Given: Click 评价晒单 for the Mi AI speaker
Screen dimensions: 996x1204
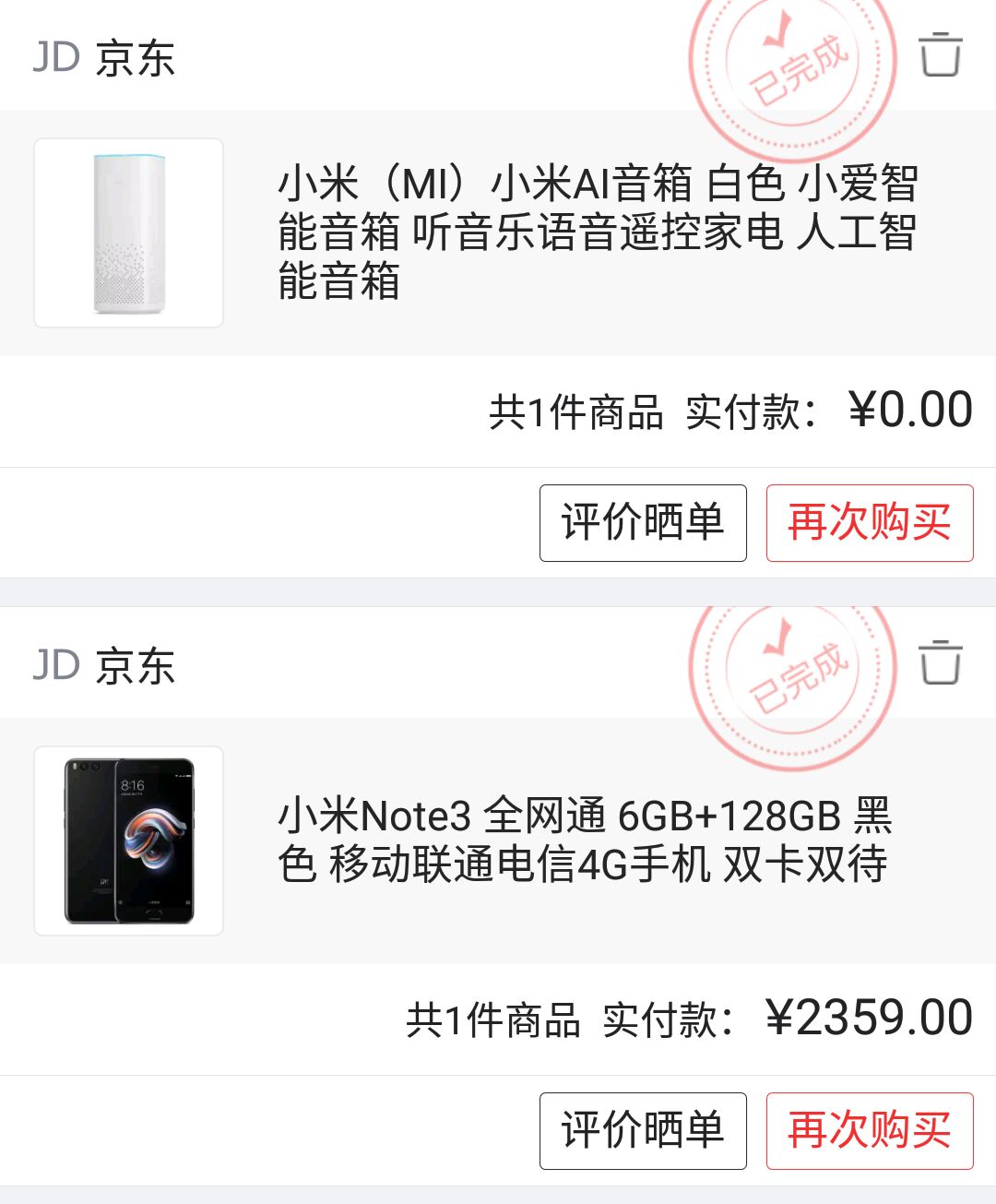Looking at the screenshot, I should coord(643,522).
